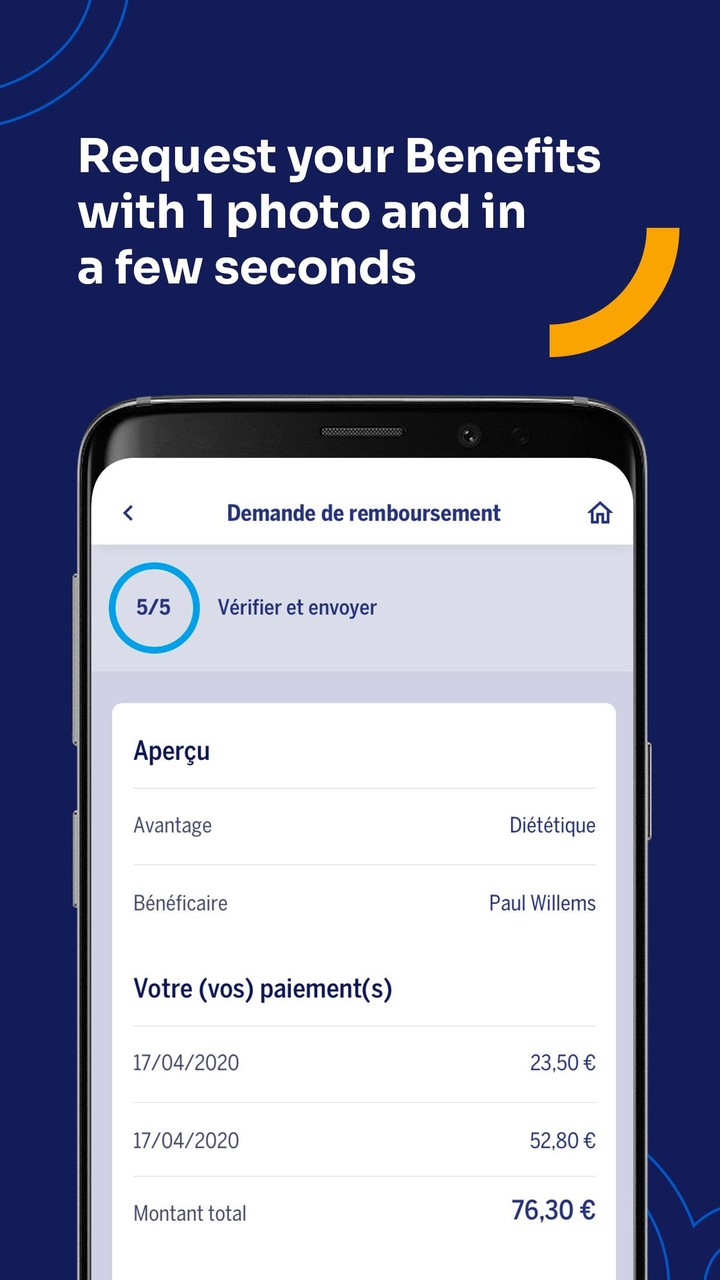The image size is (720, 1280).
Task: Click the payment of 23,50 € dated 17/04/2020
Action: [363, 1062]
